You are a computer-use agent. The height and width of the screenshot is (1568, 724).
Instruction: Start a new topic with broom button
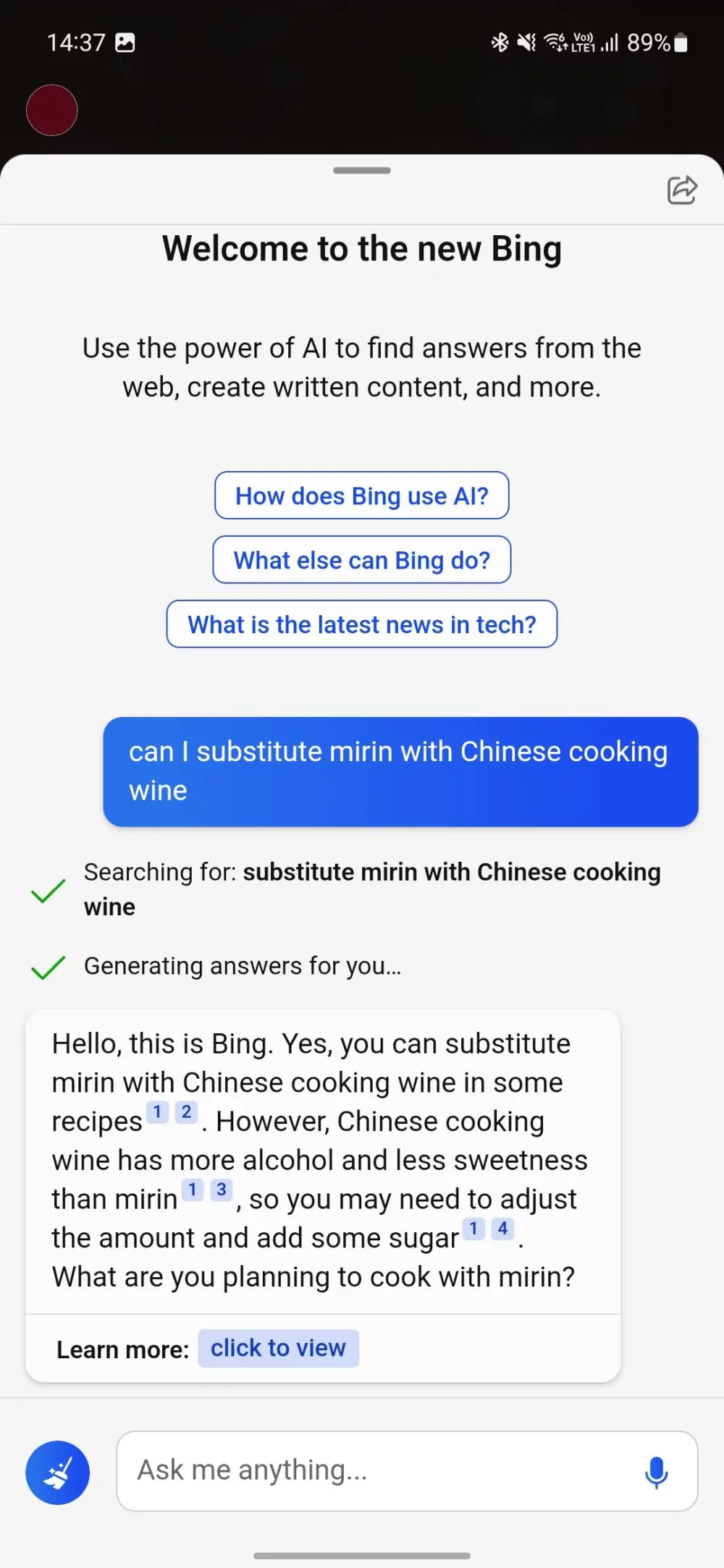point(57,1472)
